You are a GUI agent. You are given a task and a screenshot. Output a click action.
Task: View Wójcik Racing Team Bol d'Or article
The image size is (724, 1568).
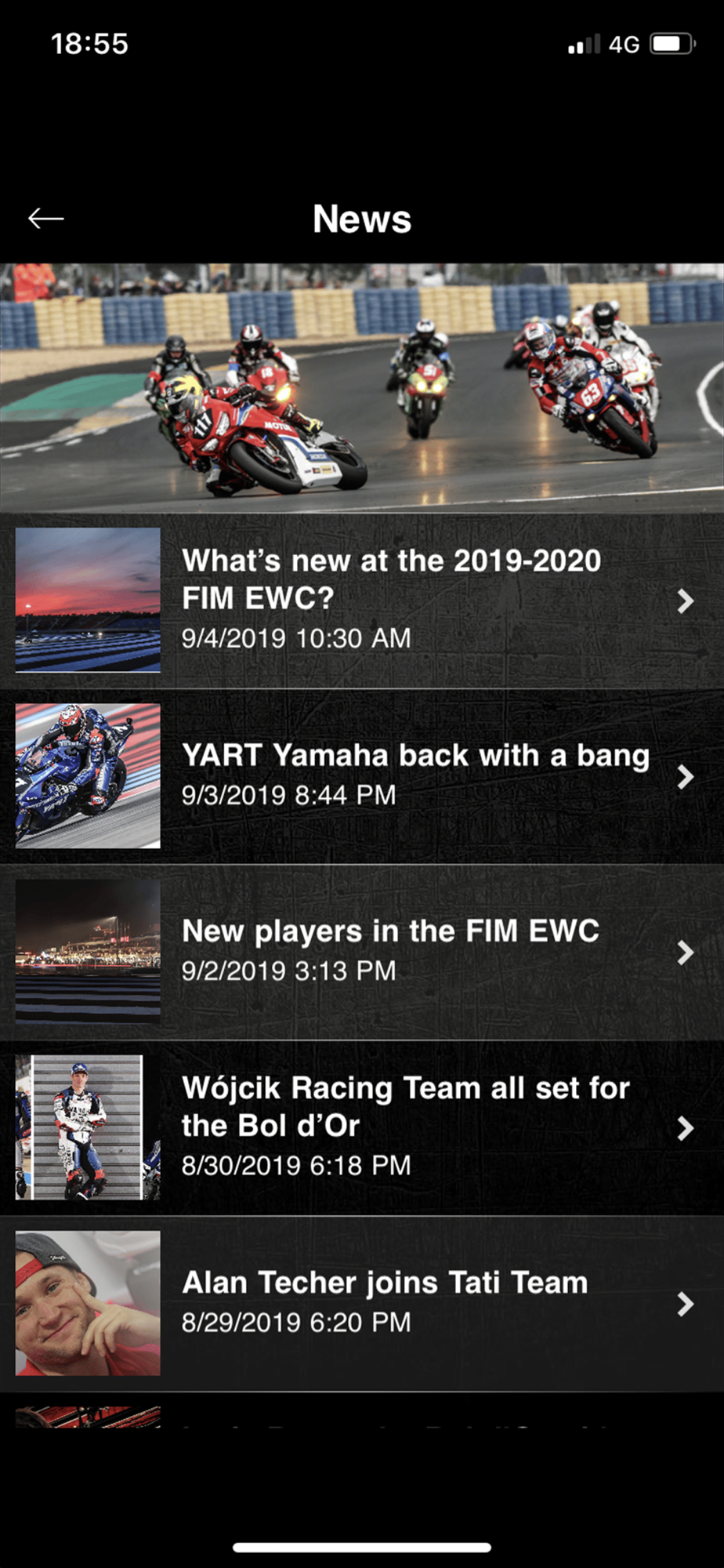(406, 1127)
